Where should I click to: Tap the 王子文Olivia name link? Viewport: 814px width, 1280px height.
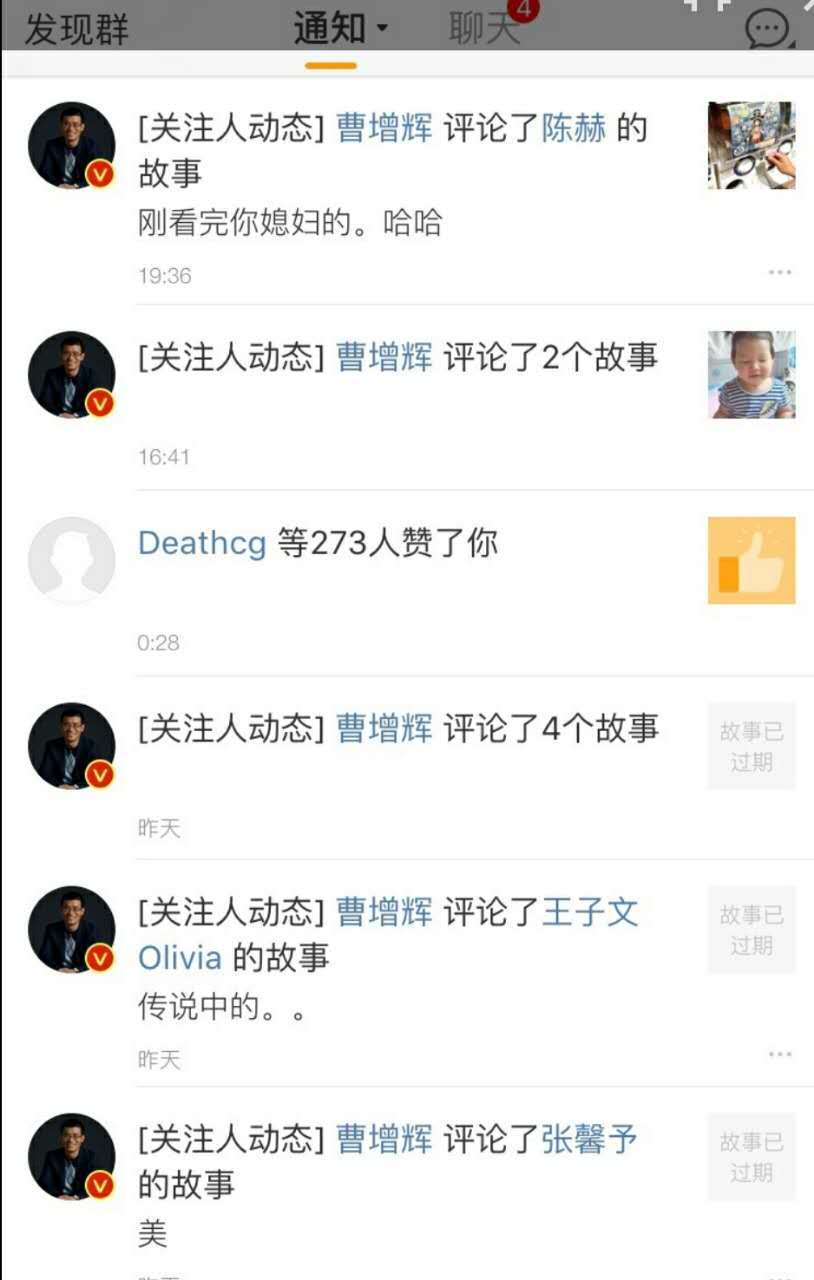(589, 913)
